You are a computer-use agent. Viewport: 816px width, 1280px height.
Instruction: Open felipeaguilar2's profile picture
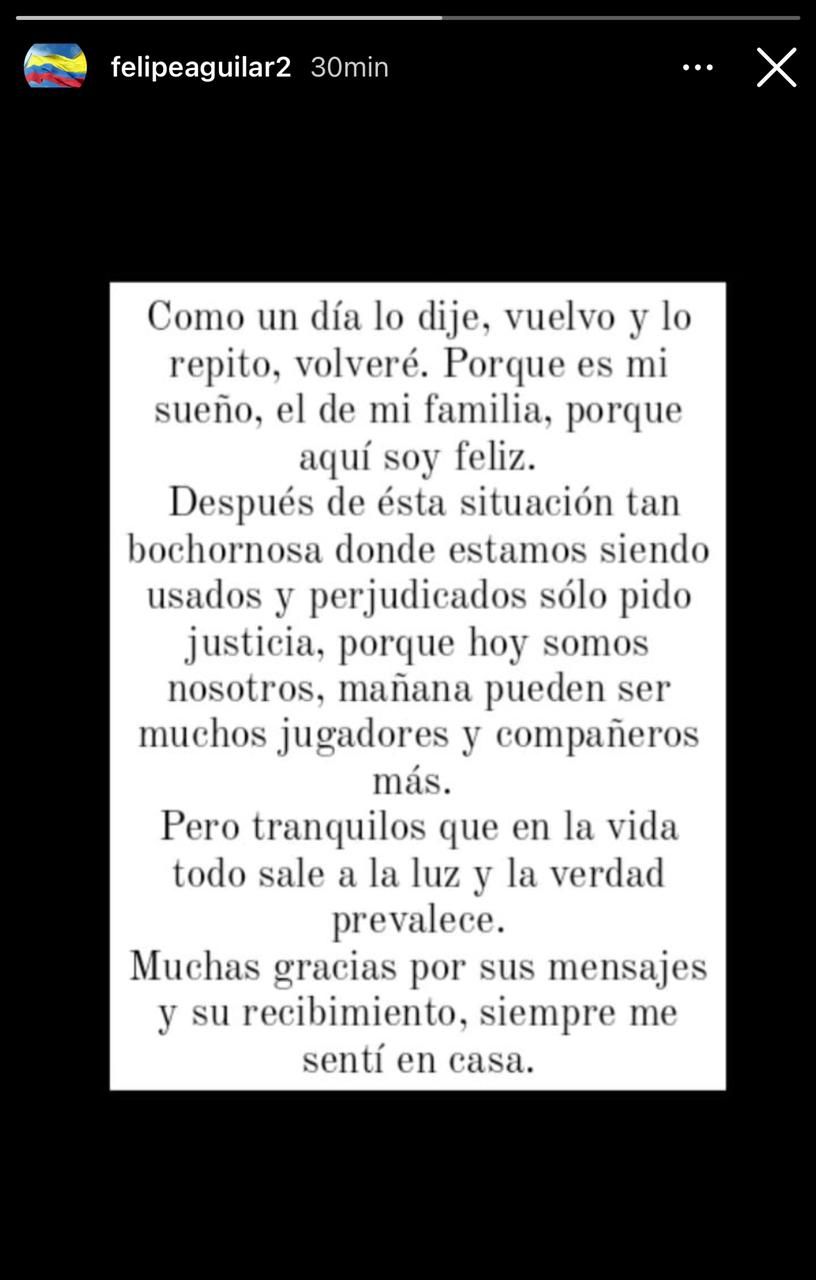tap(55, 67)
